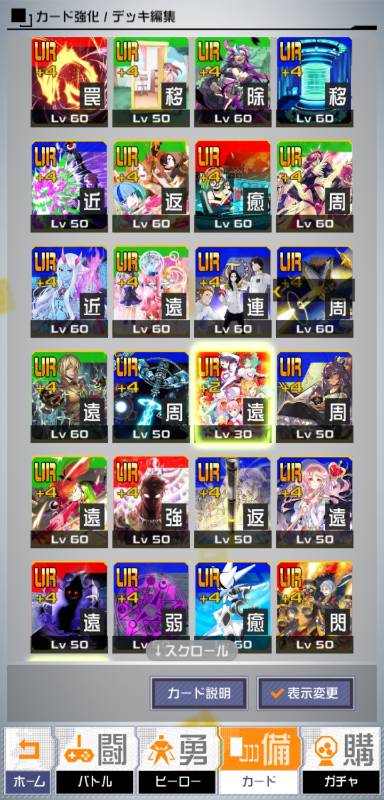
Task: Open the 罠 card at Lv 60
Action: click(x=69, y=82)
